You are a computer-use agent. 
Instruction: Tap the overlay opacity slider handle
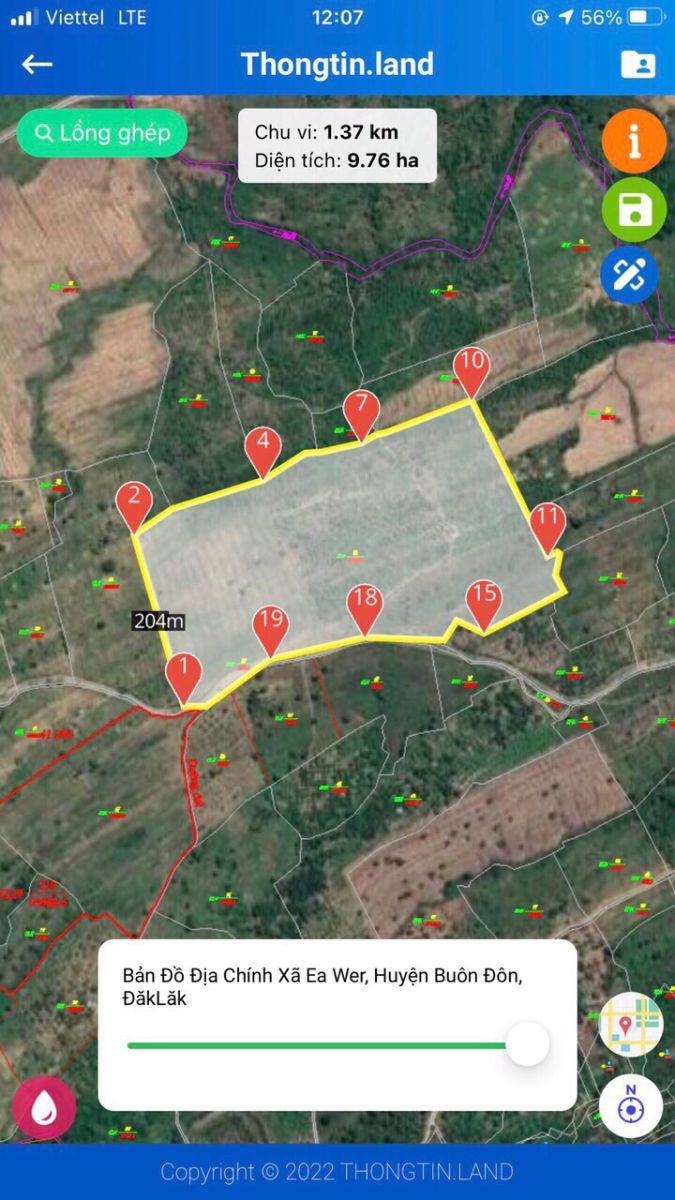click(x=527, y=1045)
